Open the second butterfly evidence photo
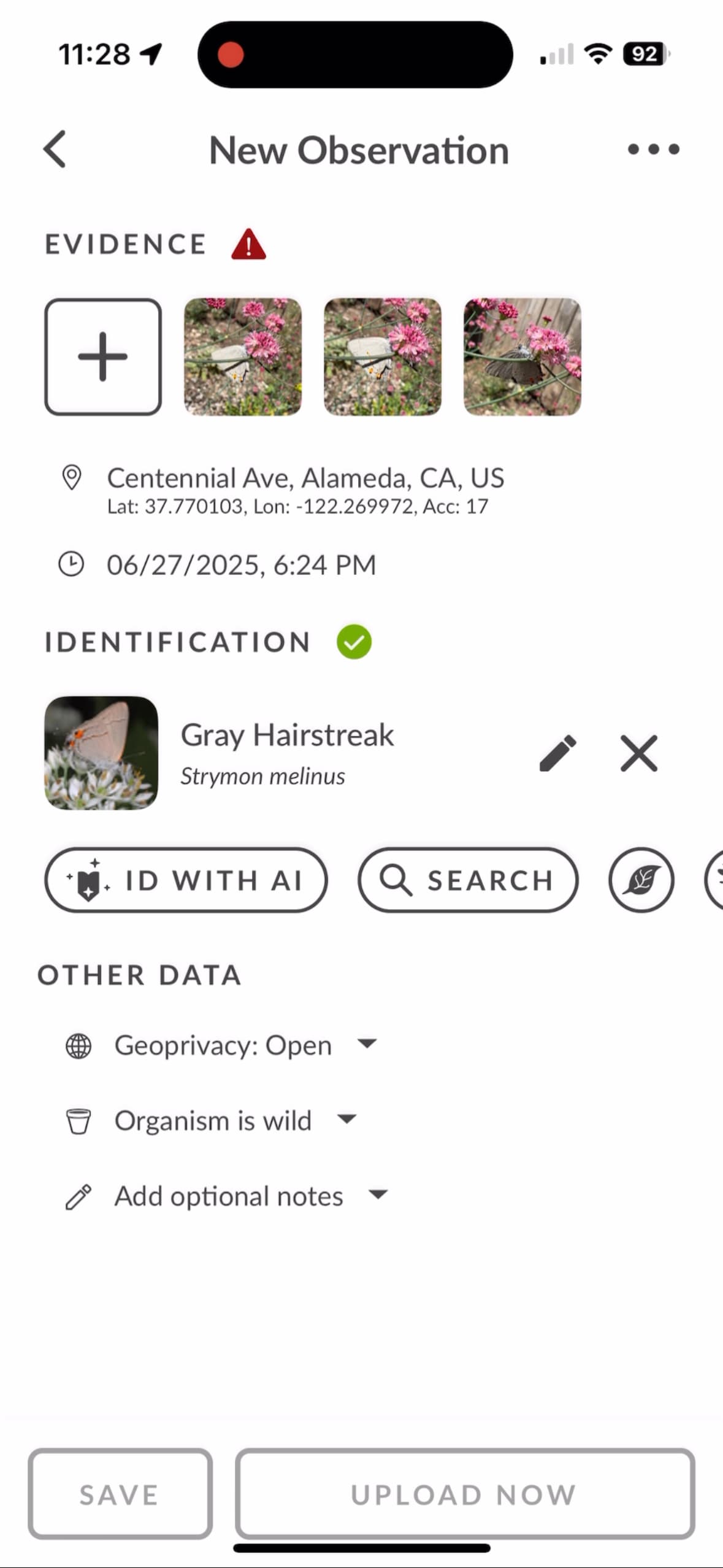This screenshot has height=1568, width=723. pyautogui.click(x=383, y=357)
